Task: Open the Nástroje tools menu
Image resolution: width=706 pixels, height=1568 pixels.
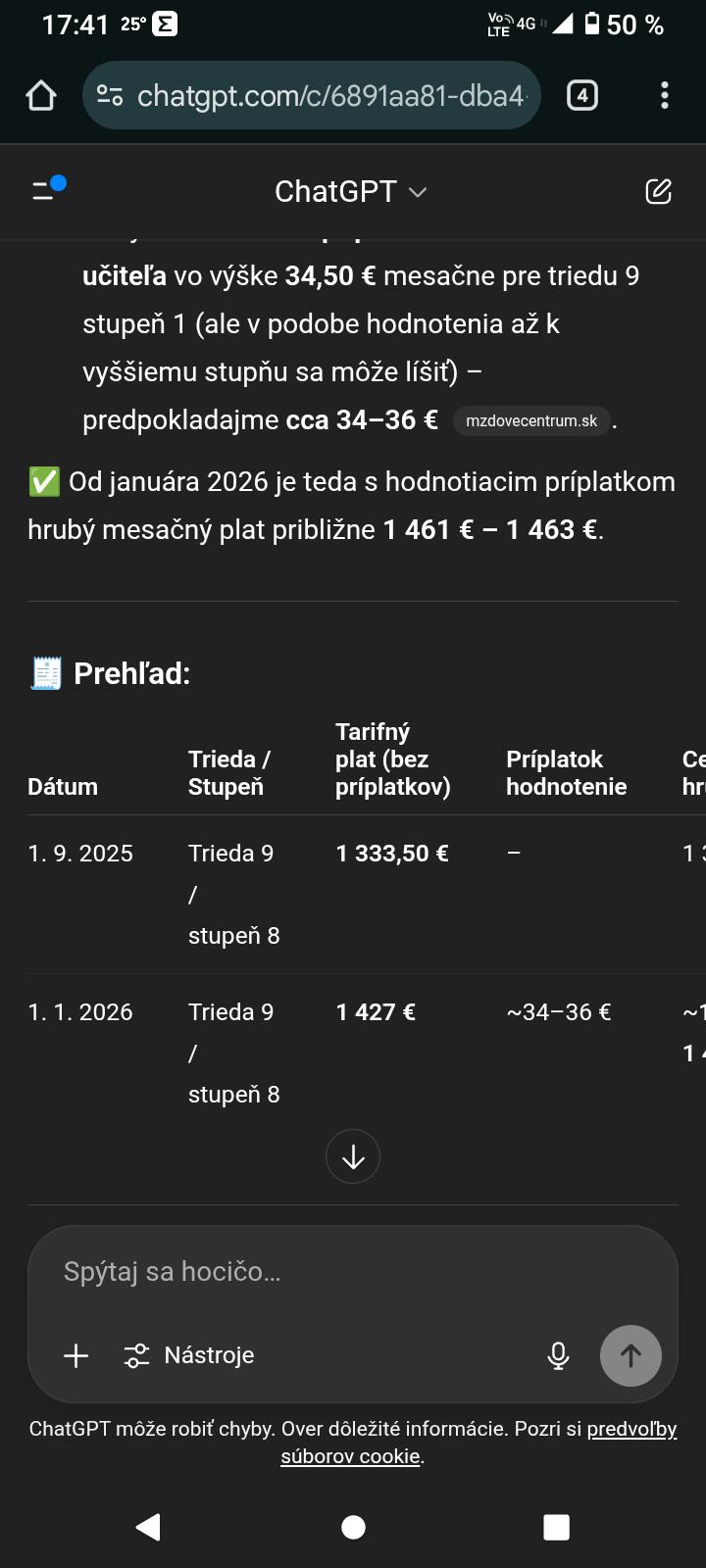Action: click(x=189, y=1355)
